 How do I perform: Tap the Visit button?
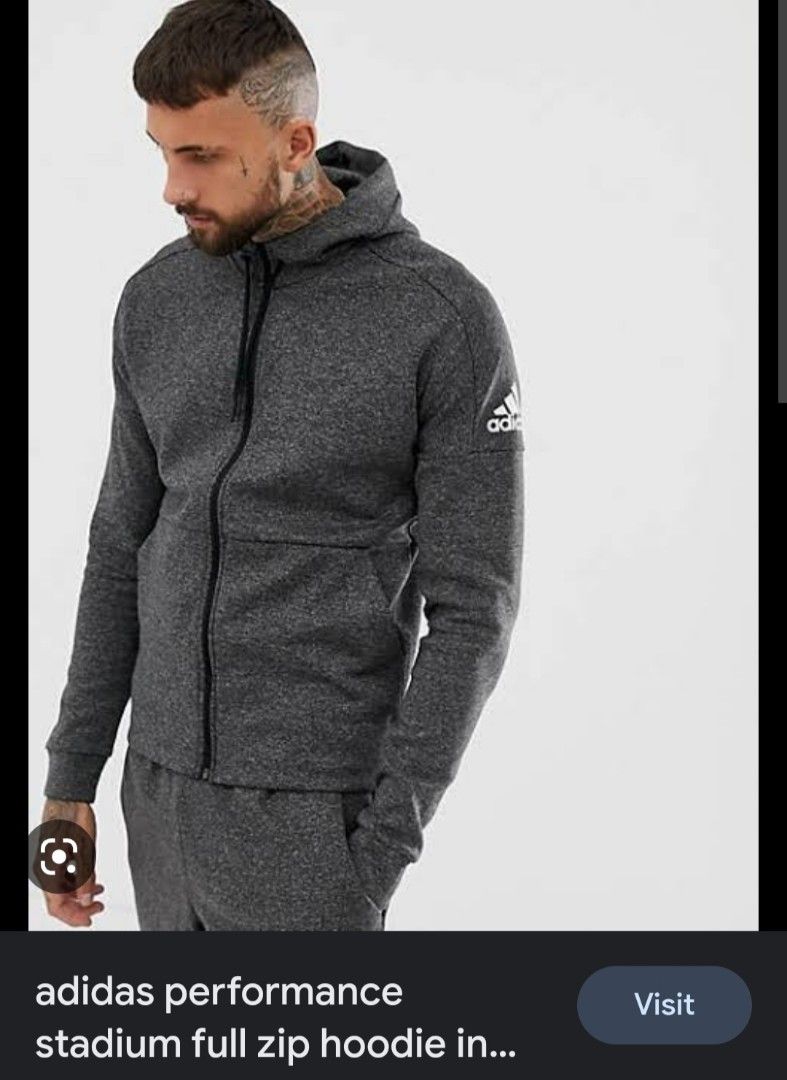[665, 1004]
